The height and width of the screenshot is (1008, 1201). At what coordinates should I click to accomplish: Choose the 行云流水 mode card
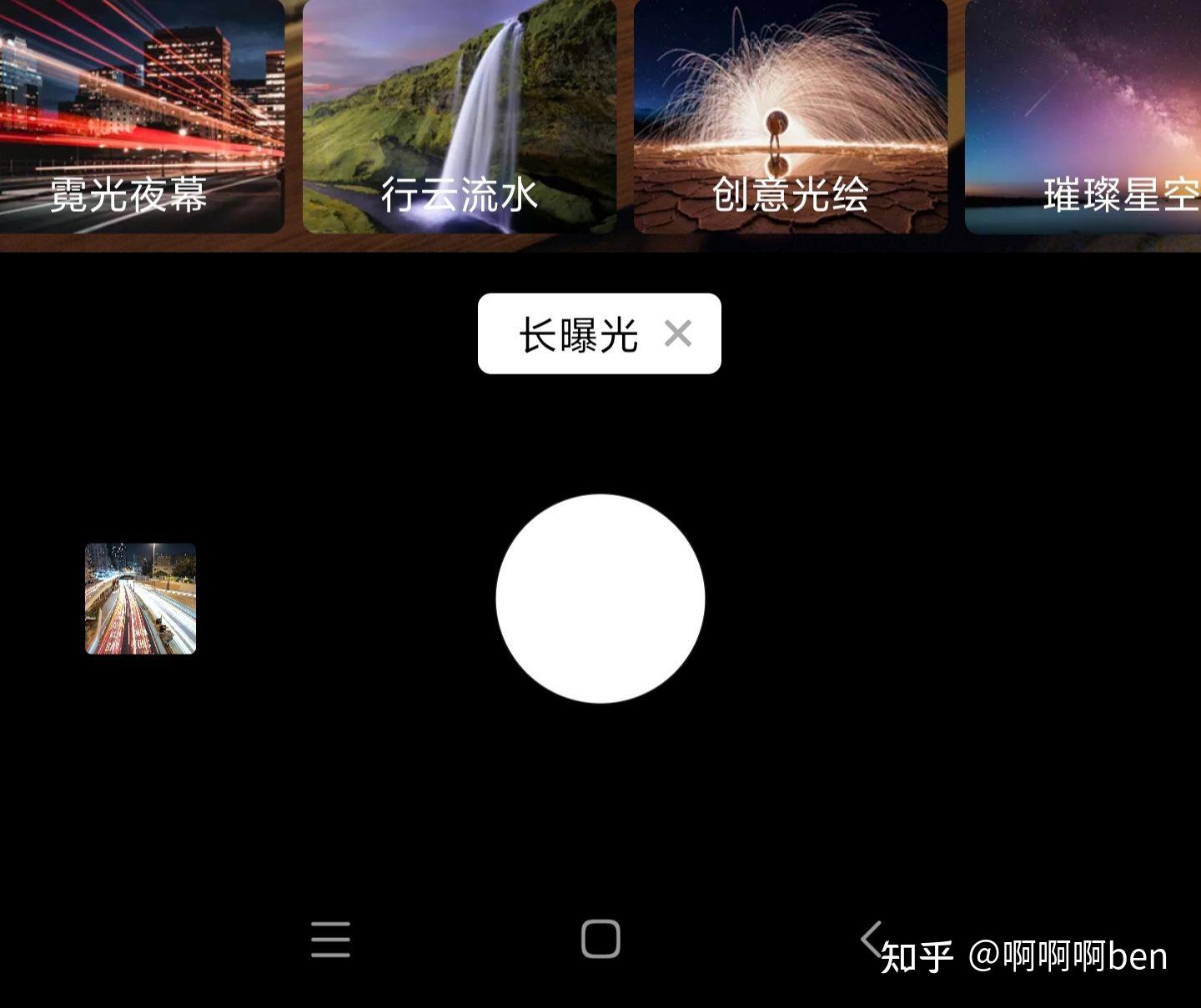point(459,117)
